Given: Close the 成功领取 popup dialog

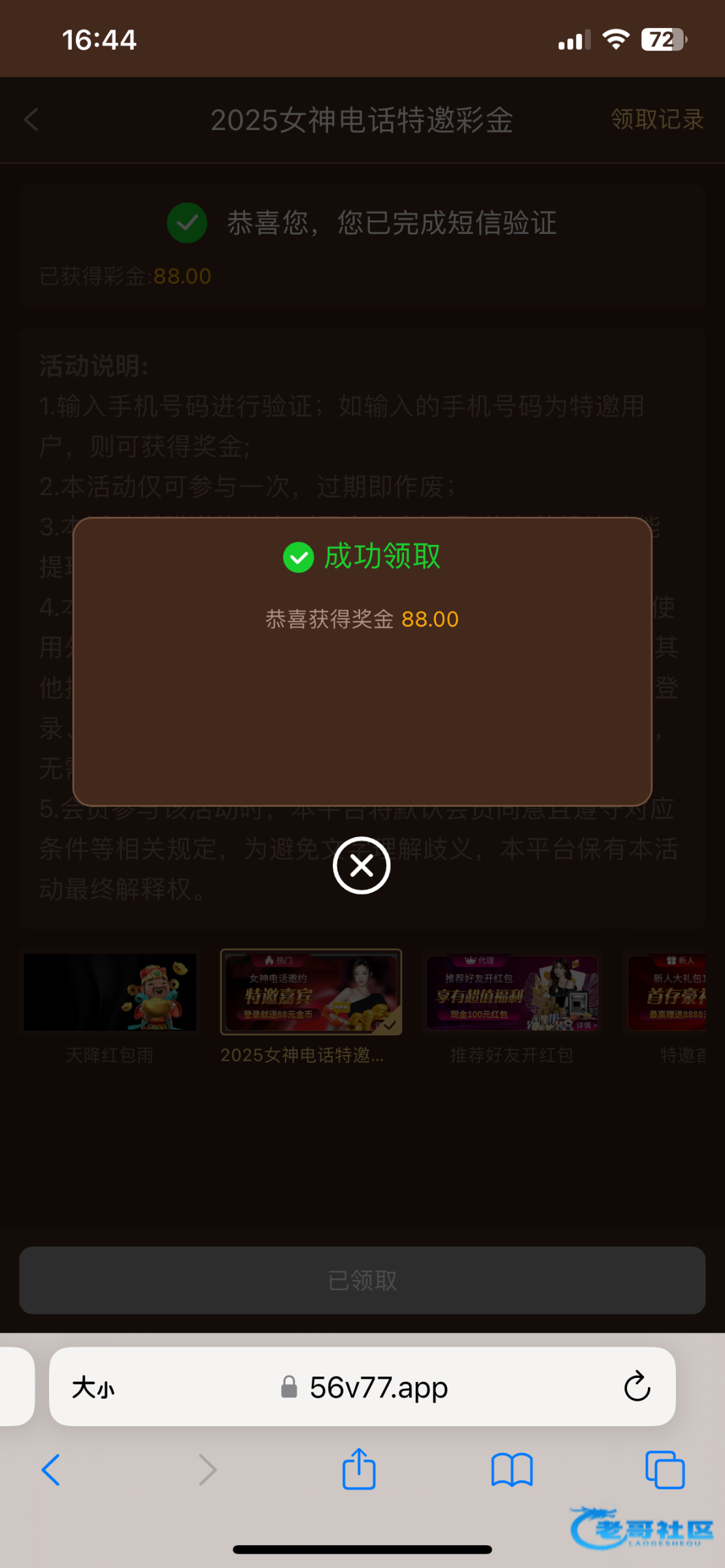Looking at the screenshot, I should click(362, 866).
